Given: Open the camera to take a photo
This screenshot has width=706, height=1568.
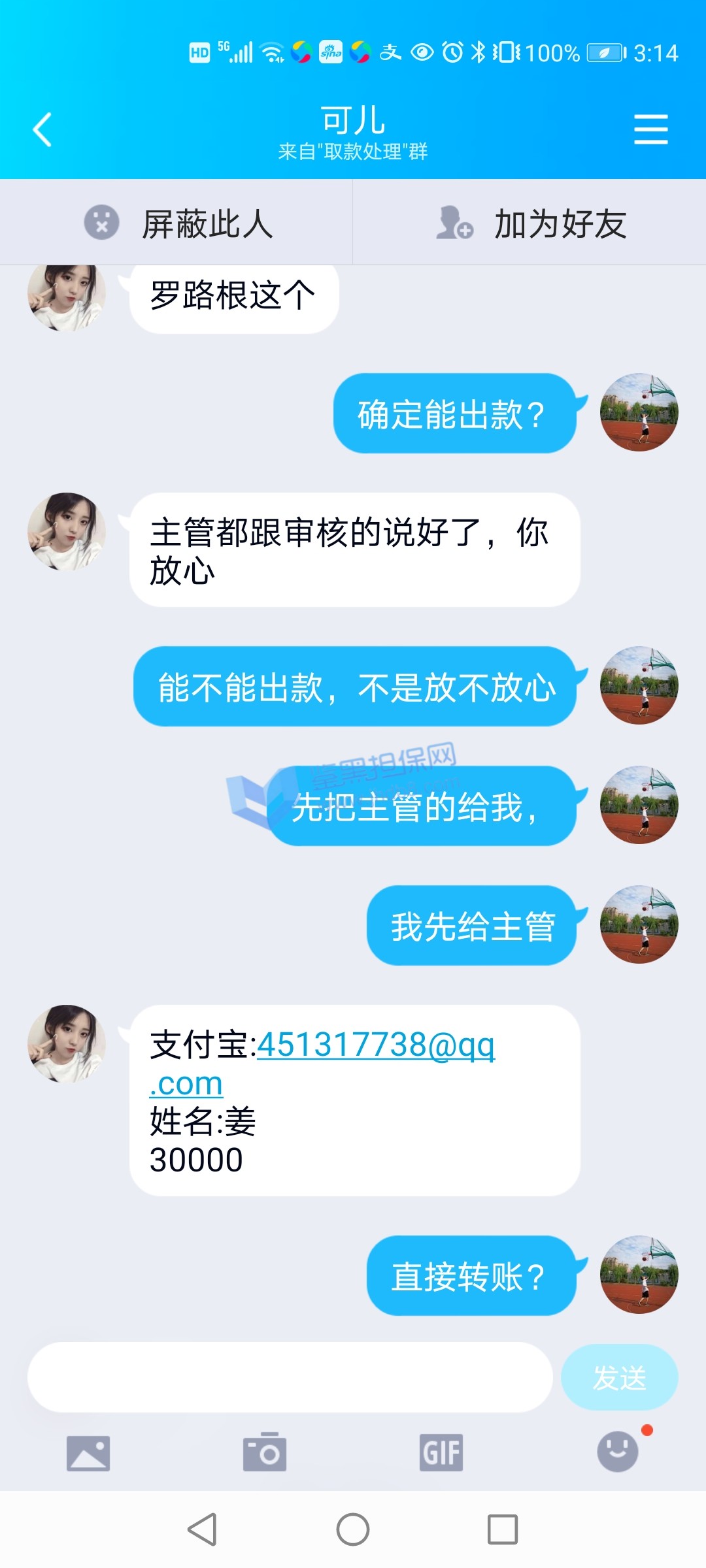Looking at the screenshot, I should (x=264, y=1452).
